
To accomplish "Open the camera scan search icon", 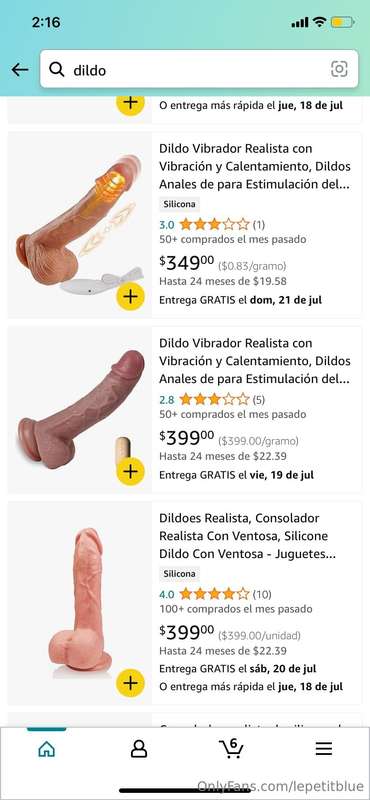I will pos(339,69).
